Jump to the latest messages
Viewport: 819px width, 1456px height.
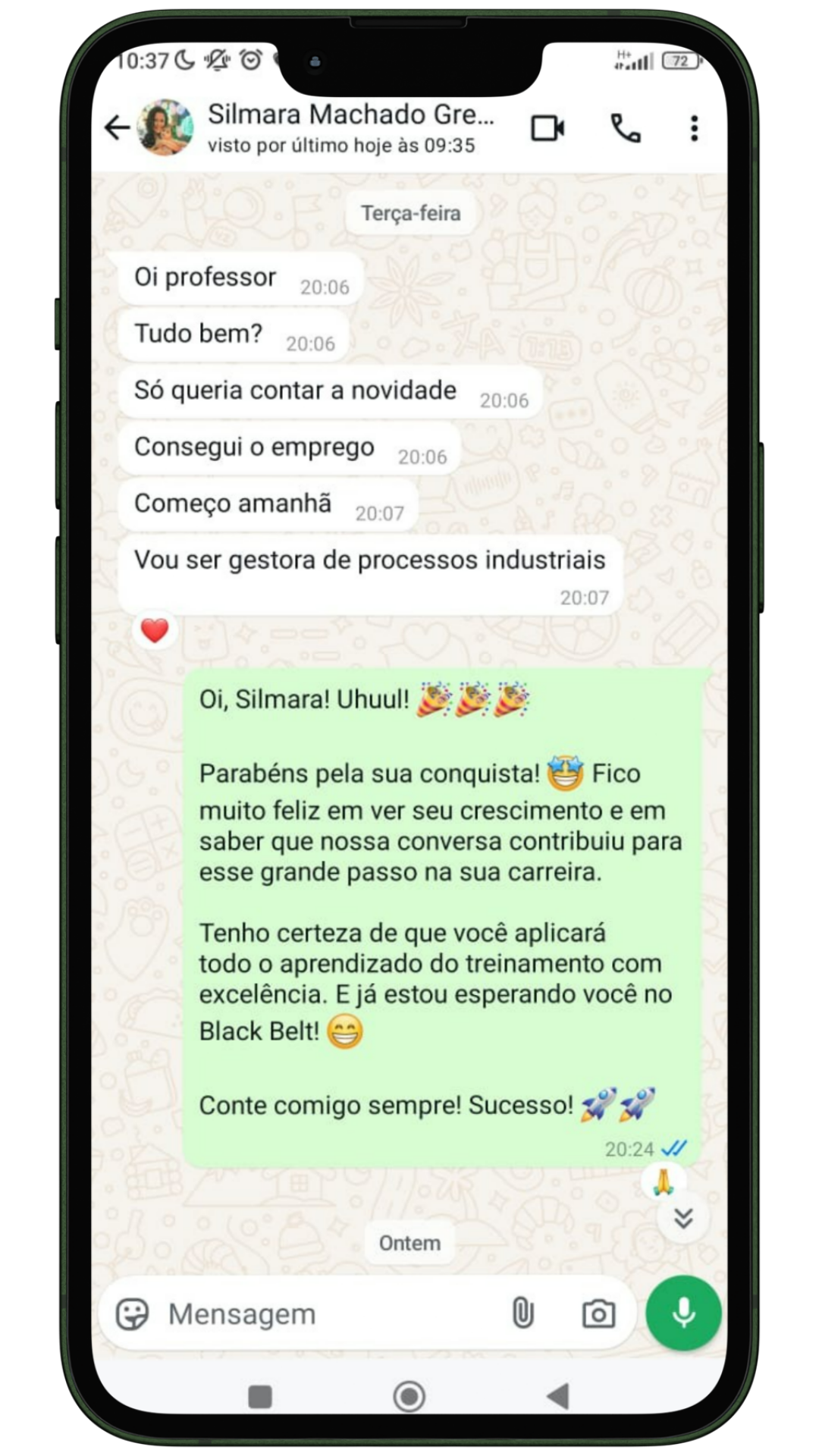click(x=683, y=1219)
